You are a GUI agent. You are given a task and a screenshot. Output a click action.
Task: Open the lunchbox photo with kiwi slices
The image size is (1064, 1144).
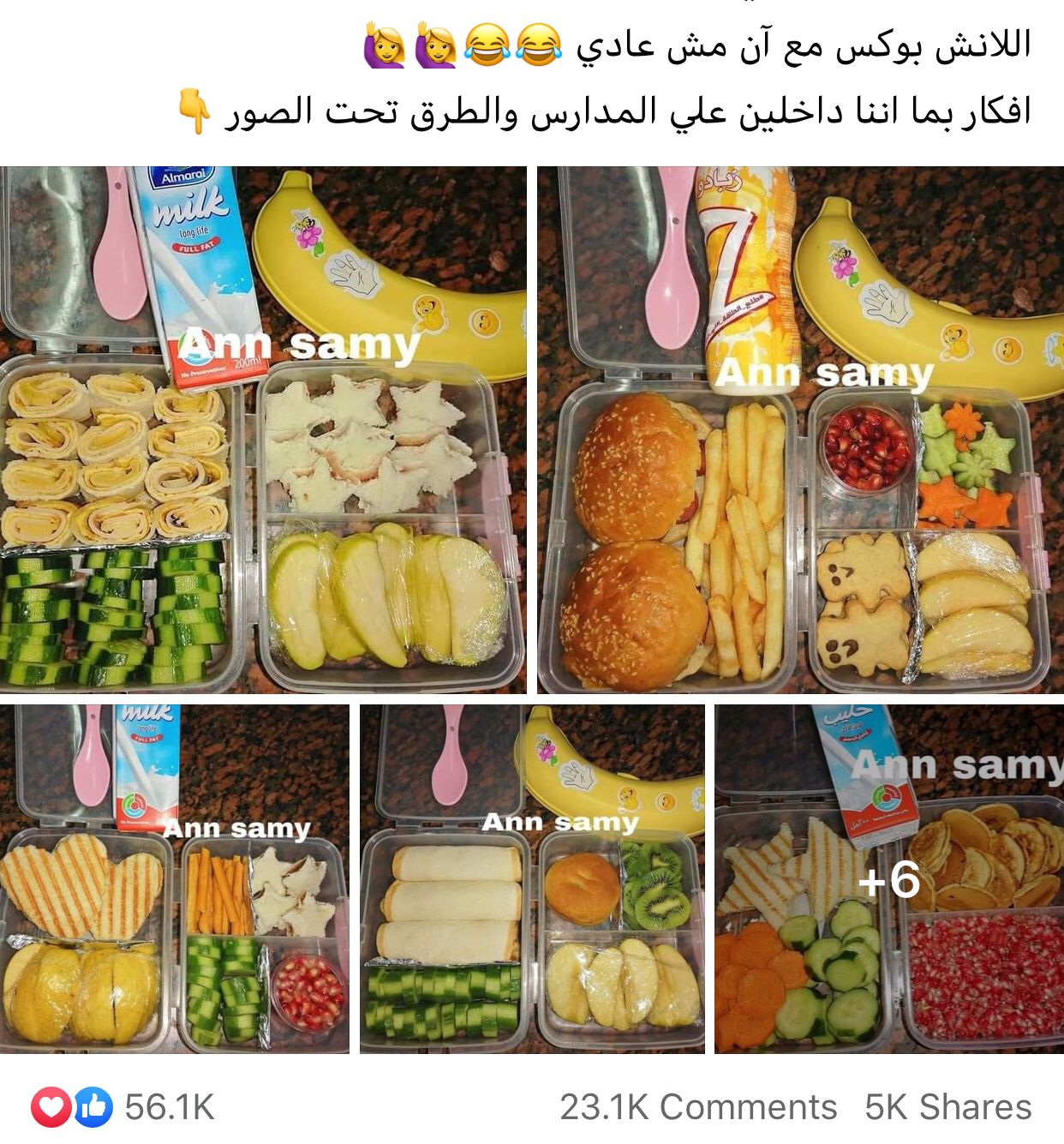tap(532, 878)
